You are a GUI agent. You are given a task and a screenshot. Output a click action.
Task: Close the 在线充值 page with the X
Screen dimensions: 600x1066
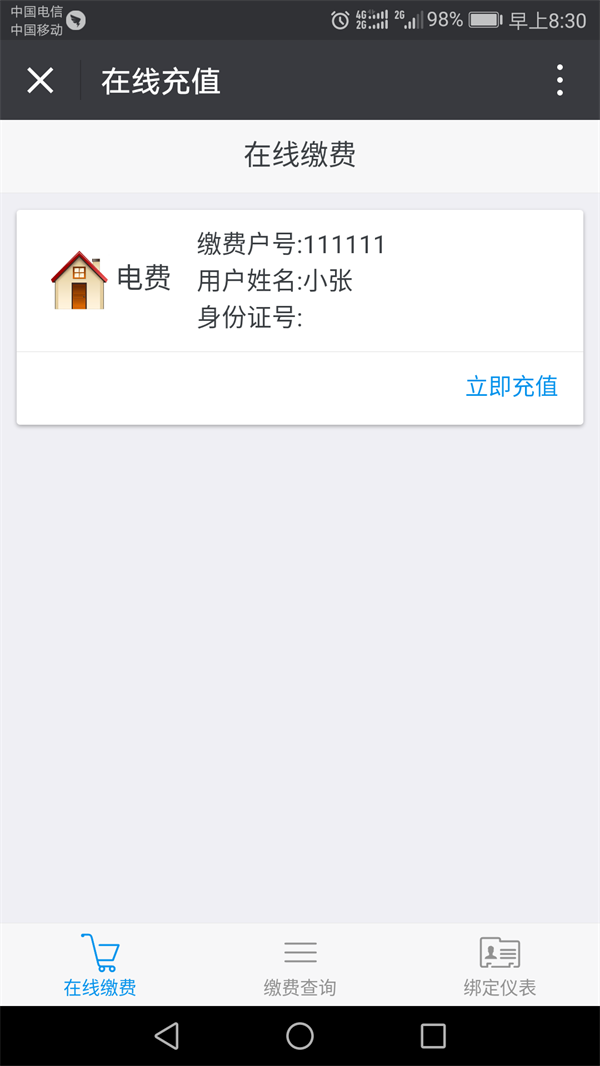(40, 81)
